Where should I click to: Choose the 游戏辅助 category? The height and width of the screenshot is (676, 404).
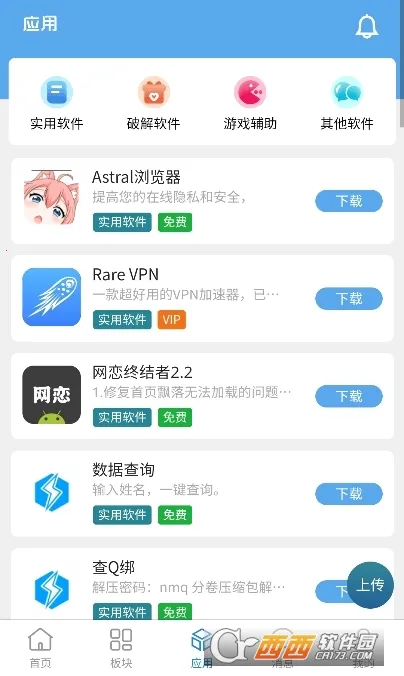click(250, 103)
